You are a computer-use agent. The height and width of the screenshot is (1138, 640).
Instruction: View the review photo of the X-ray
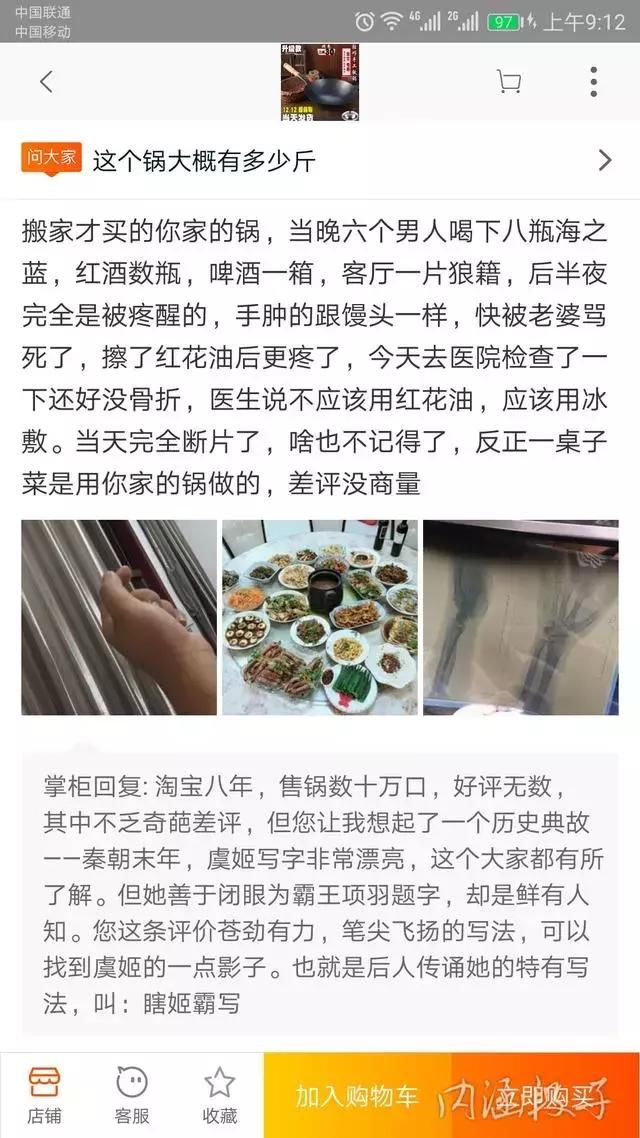point(520,617)
